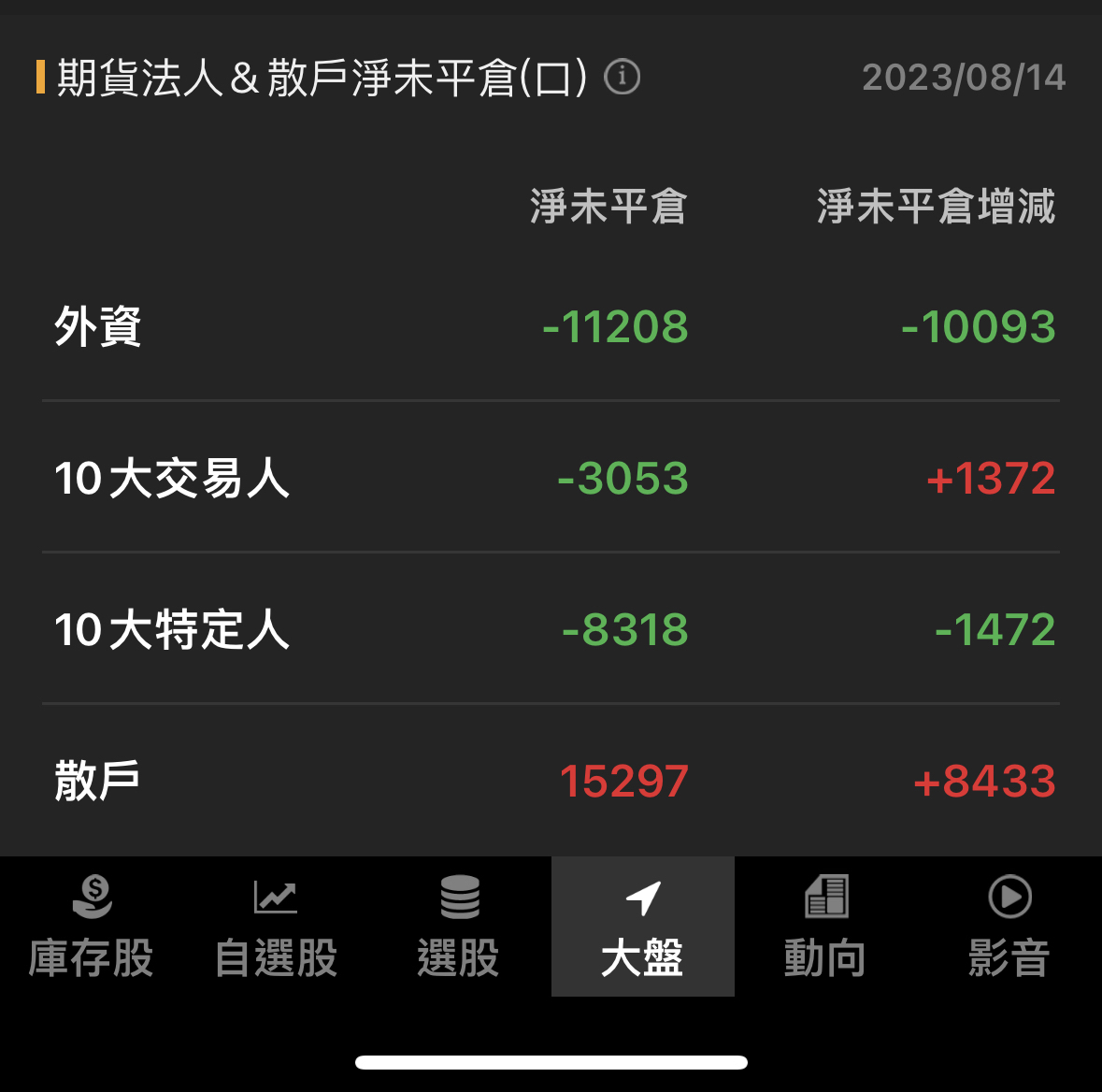The image size is (1102, 1092).
Task: Switch to the 動向 tab
Action: (825, 927)
